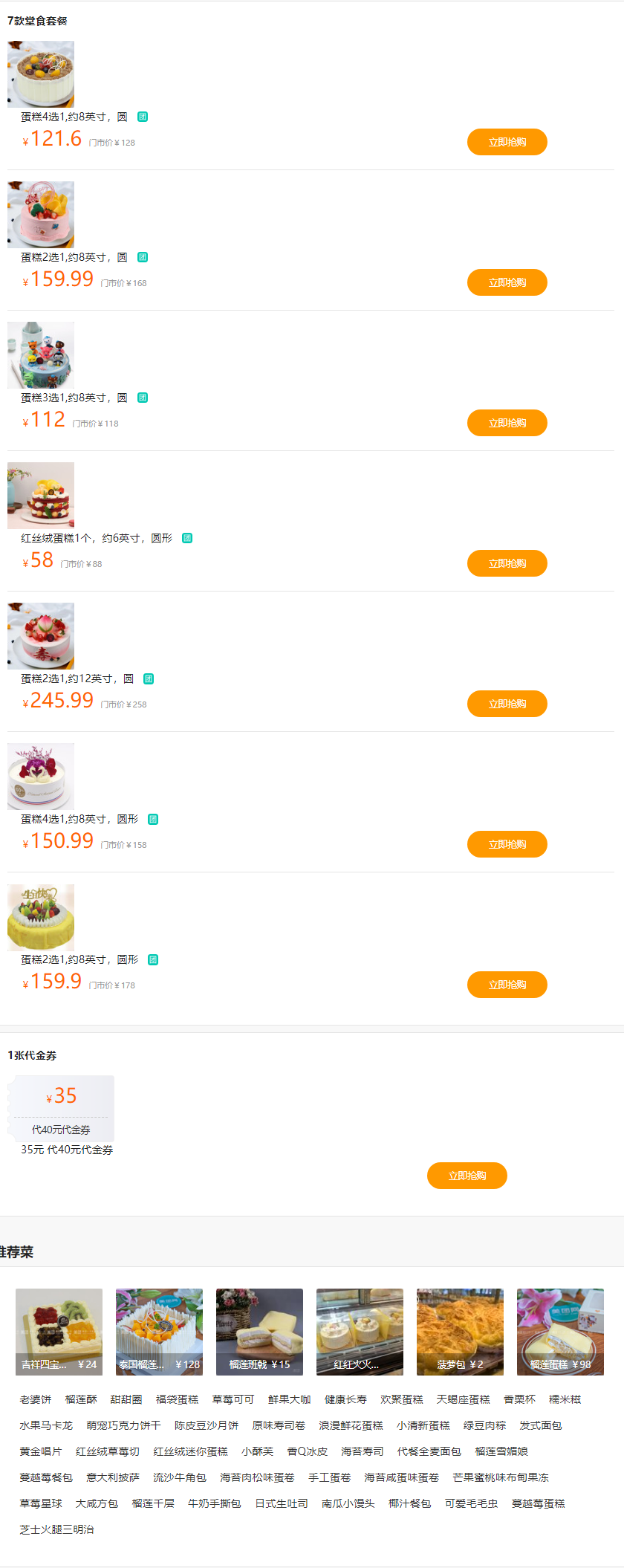Image resolution: width=624 pixels, height=1568 pixels.
Task: Buy the ¥159.99 cake deal now
Action: coord(507,282)
